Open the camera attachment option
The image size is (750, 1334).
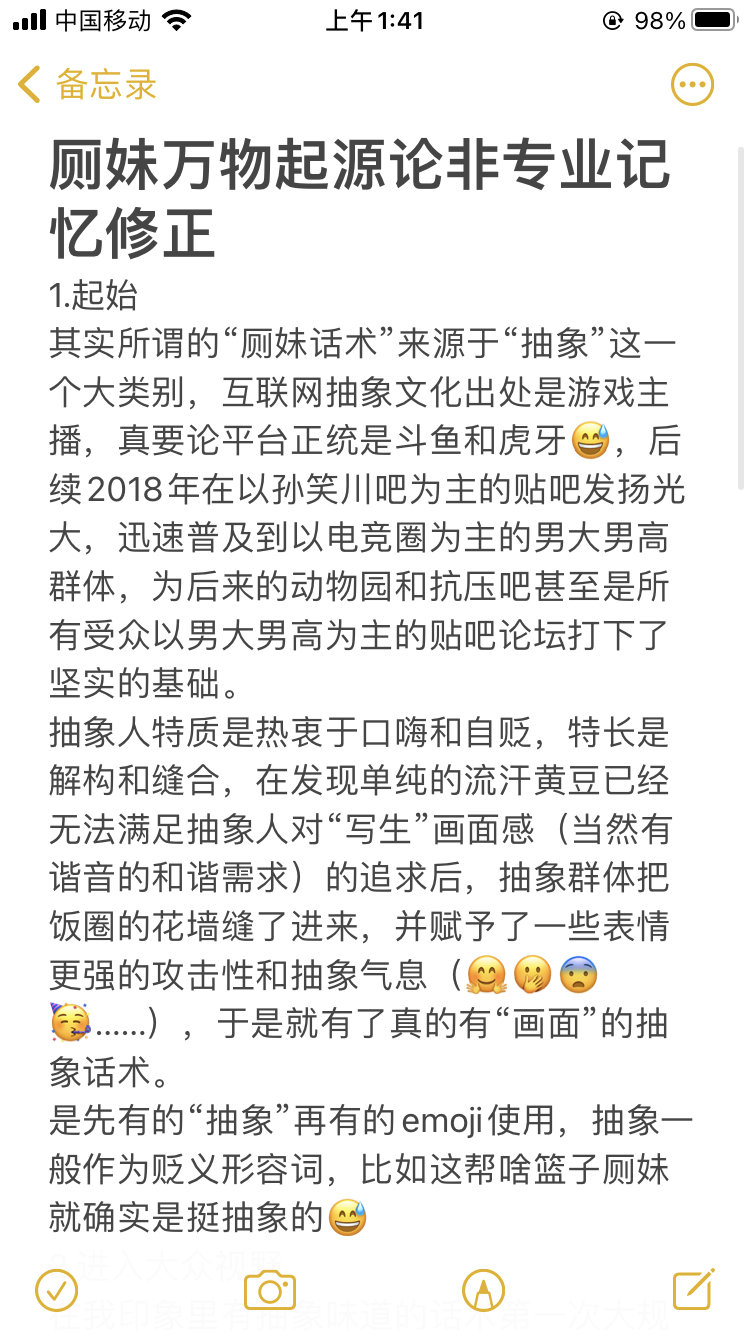click(x=270, y=1290)
